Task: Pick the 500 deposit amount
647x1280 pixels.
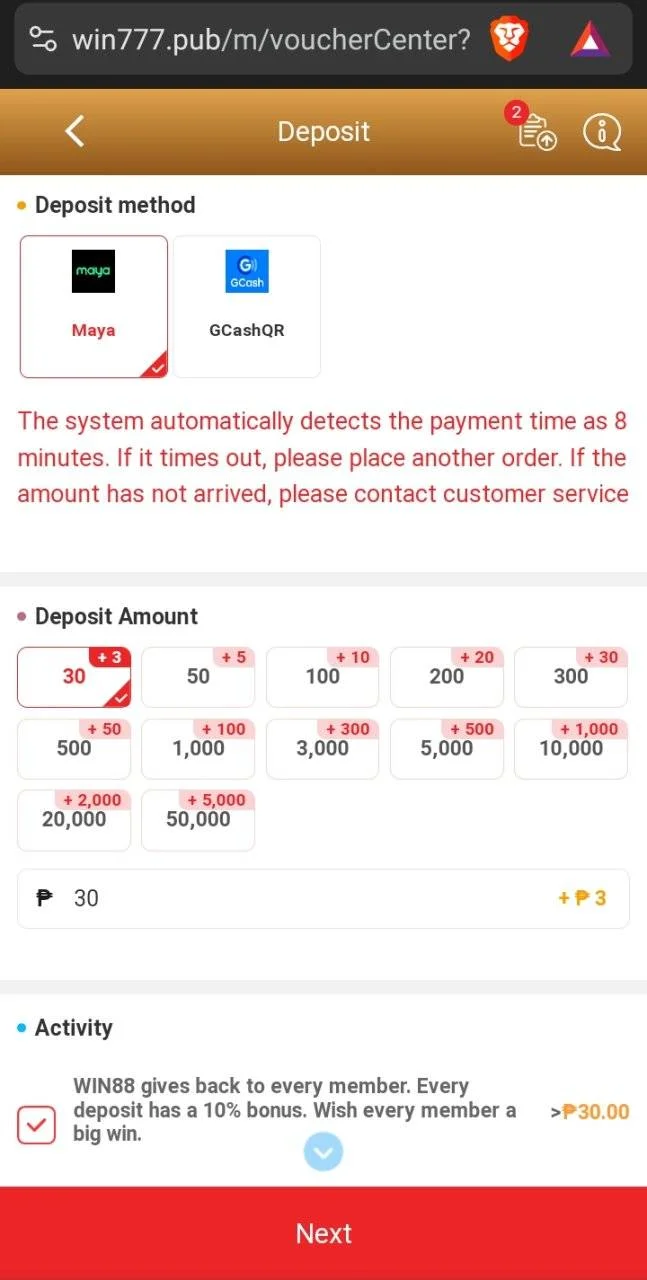Action: [x=74, y=749]
